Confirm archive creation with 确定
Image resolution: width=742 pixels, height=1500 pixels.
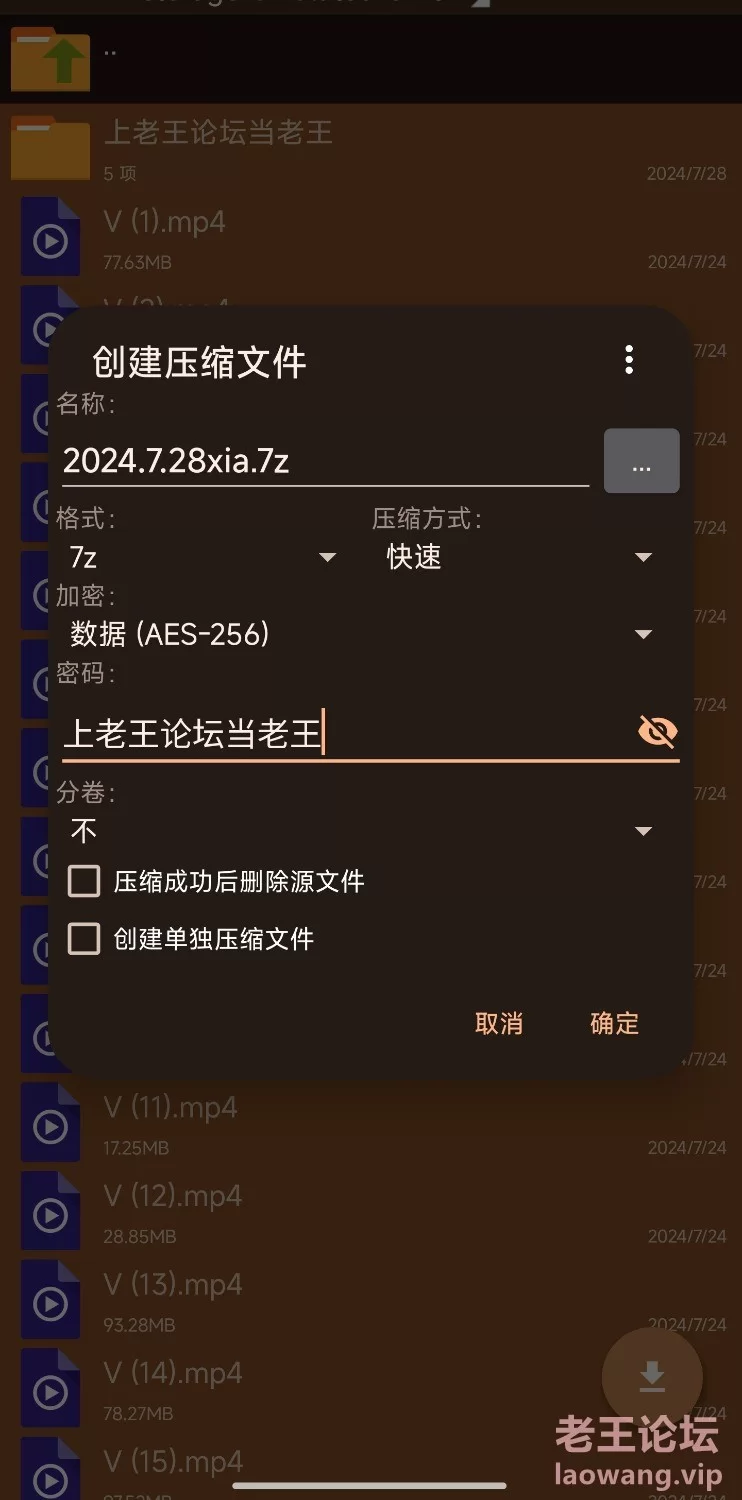(x=614, y=1023)
